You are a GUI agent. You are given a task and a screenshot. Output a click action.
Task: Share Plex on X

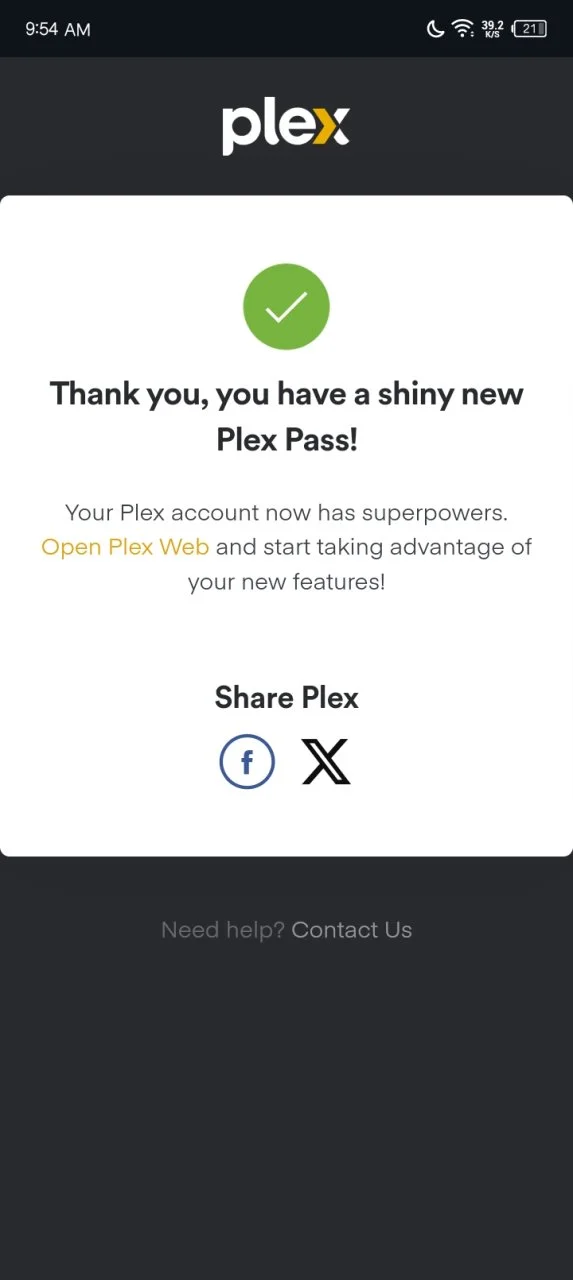pos(326,762)
